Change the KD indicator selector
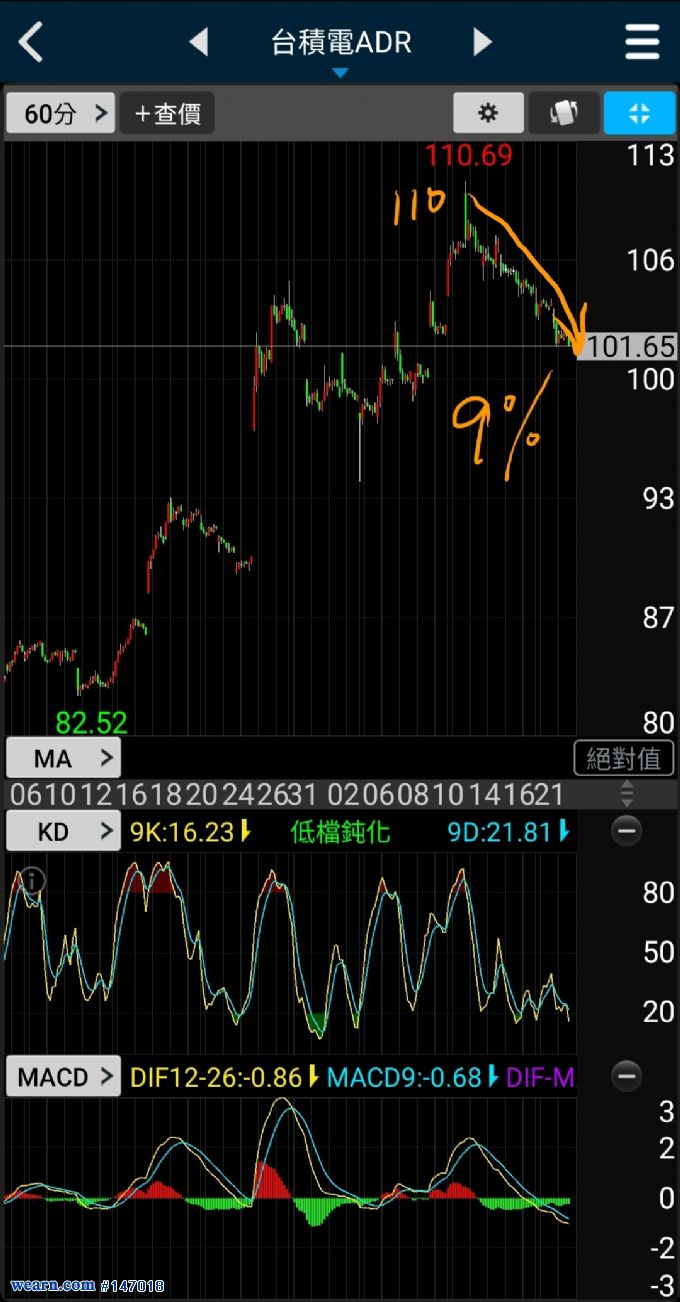This screenshot has width=680, height=1302. click(63, 831)
